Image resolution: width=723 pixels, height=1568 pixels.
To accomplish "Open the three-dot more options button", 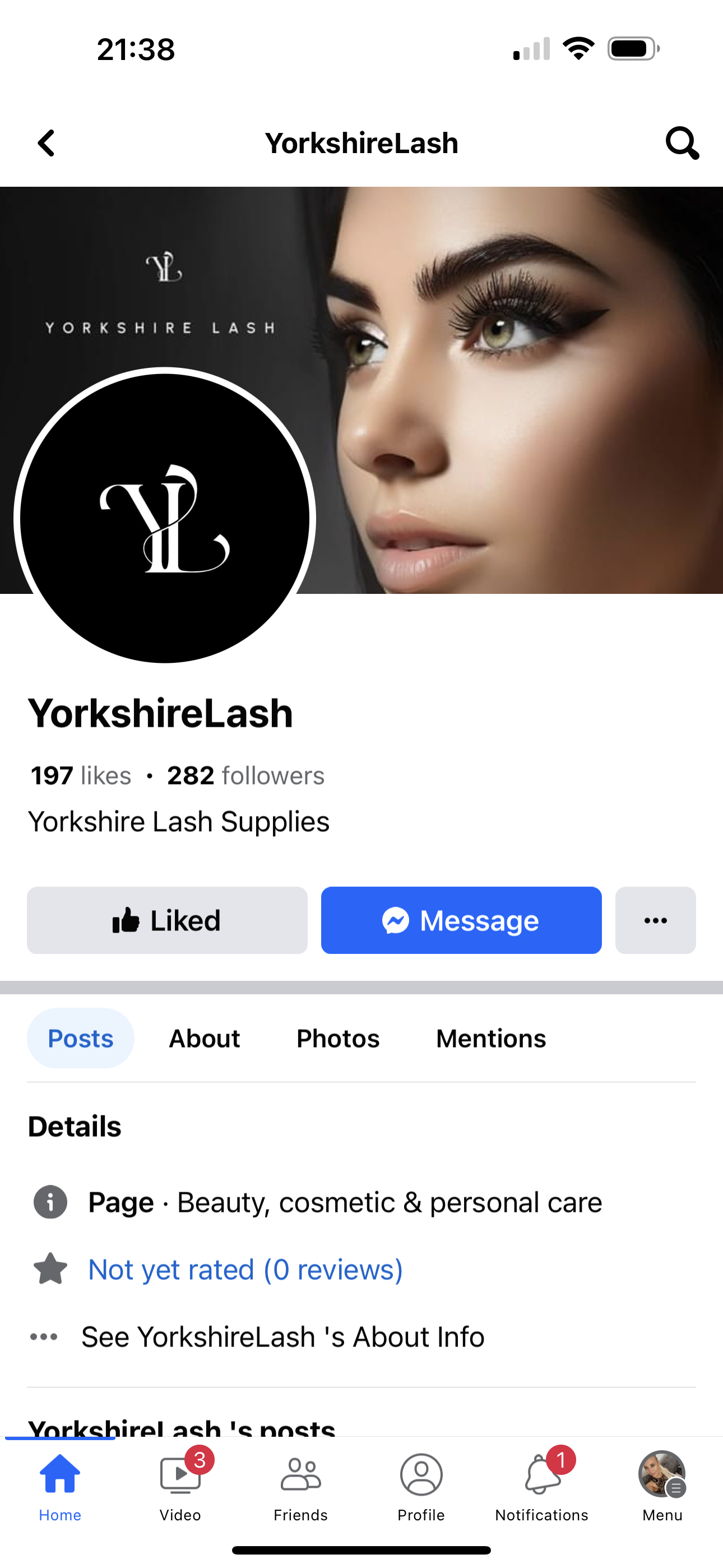I will pos(655,920).
